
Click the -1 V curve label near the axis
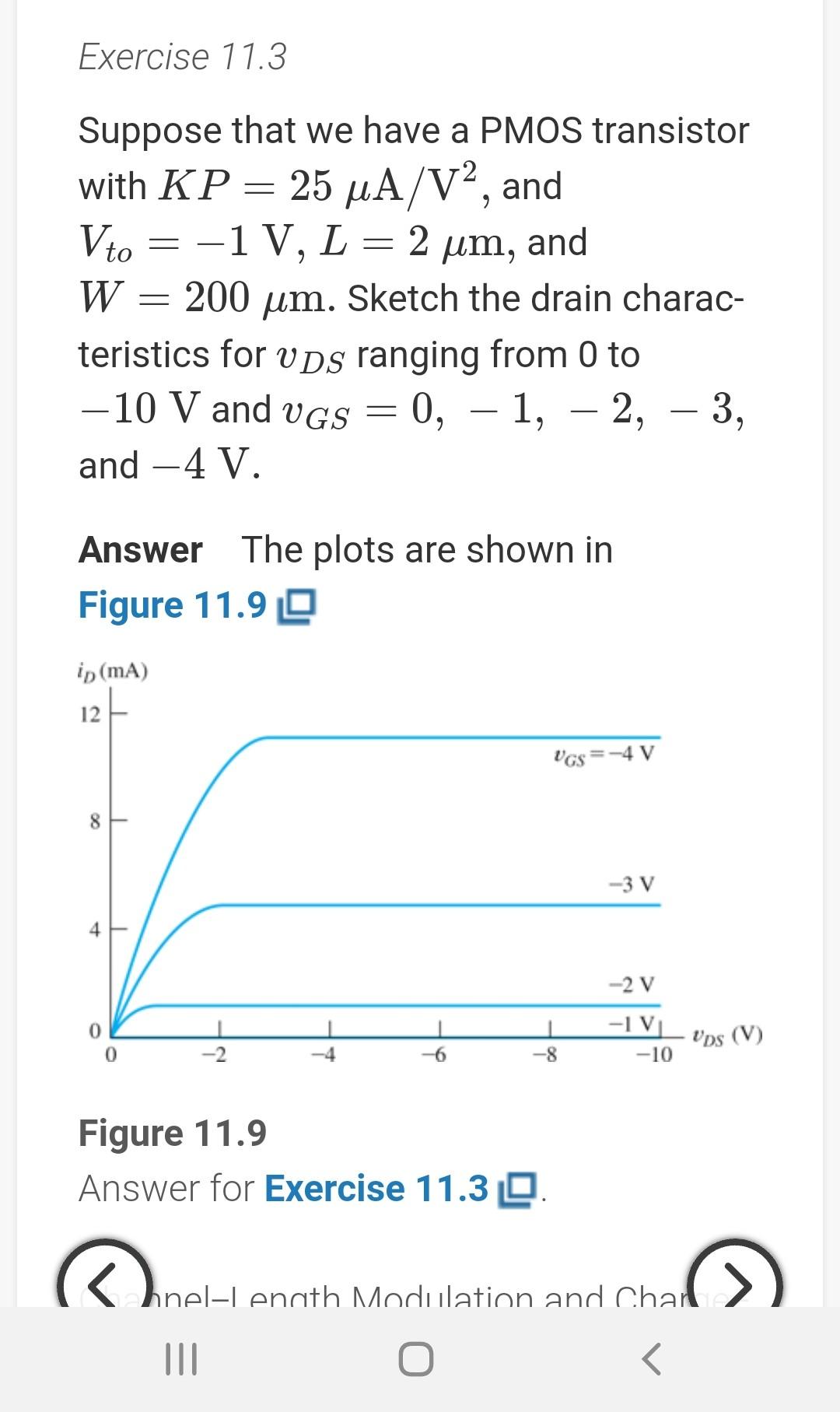(628, 1025)
